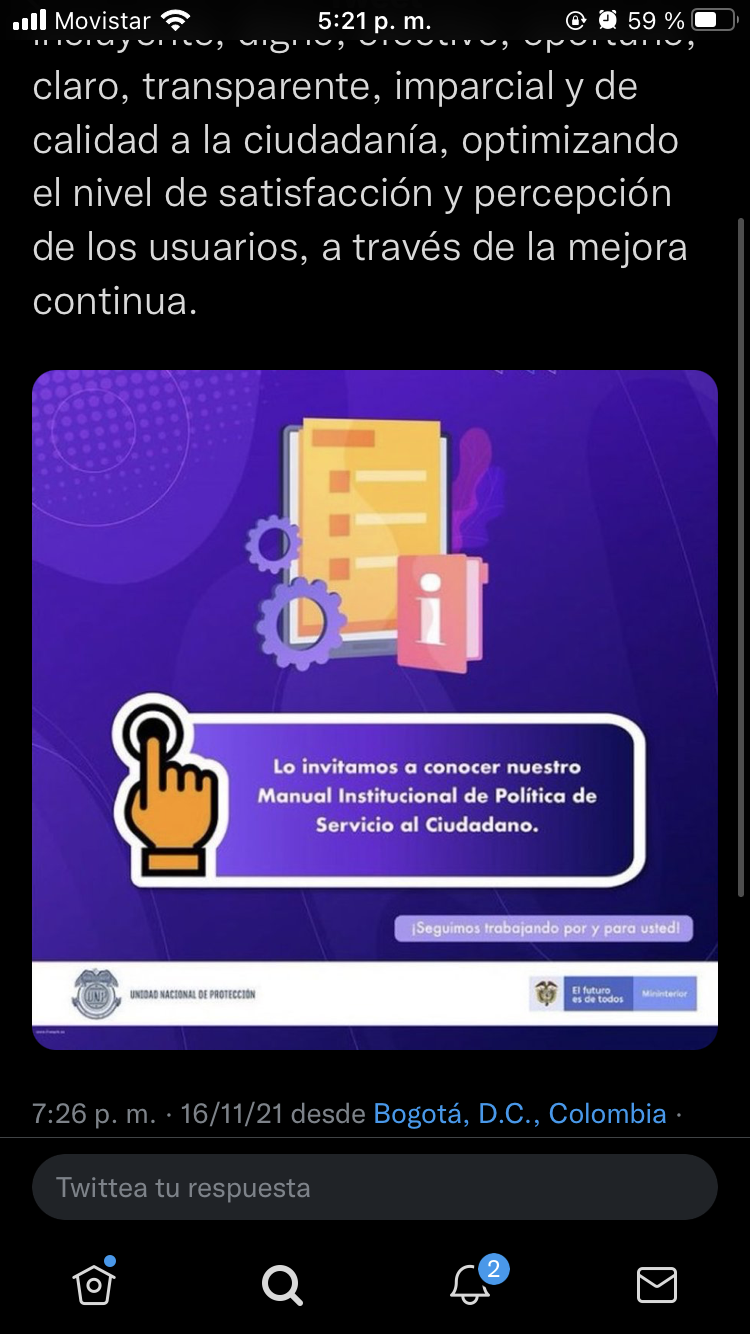Switch to the Search tab

pyautogui.click(x=281, y=1284)
